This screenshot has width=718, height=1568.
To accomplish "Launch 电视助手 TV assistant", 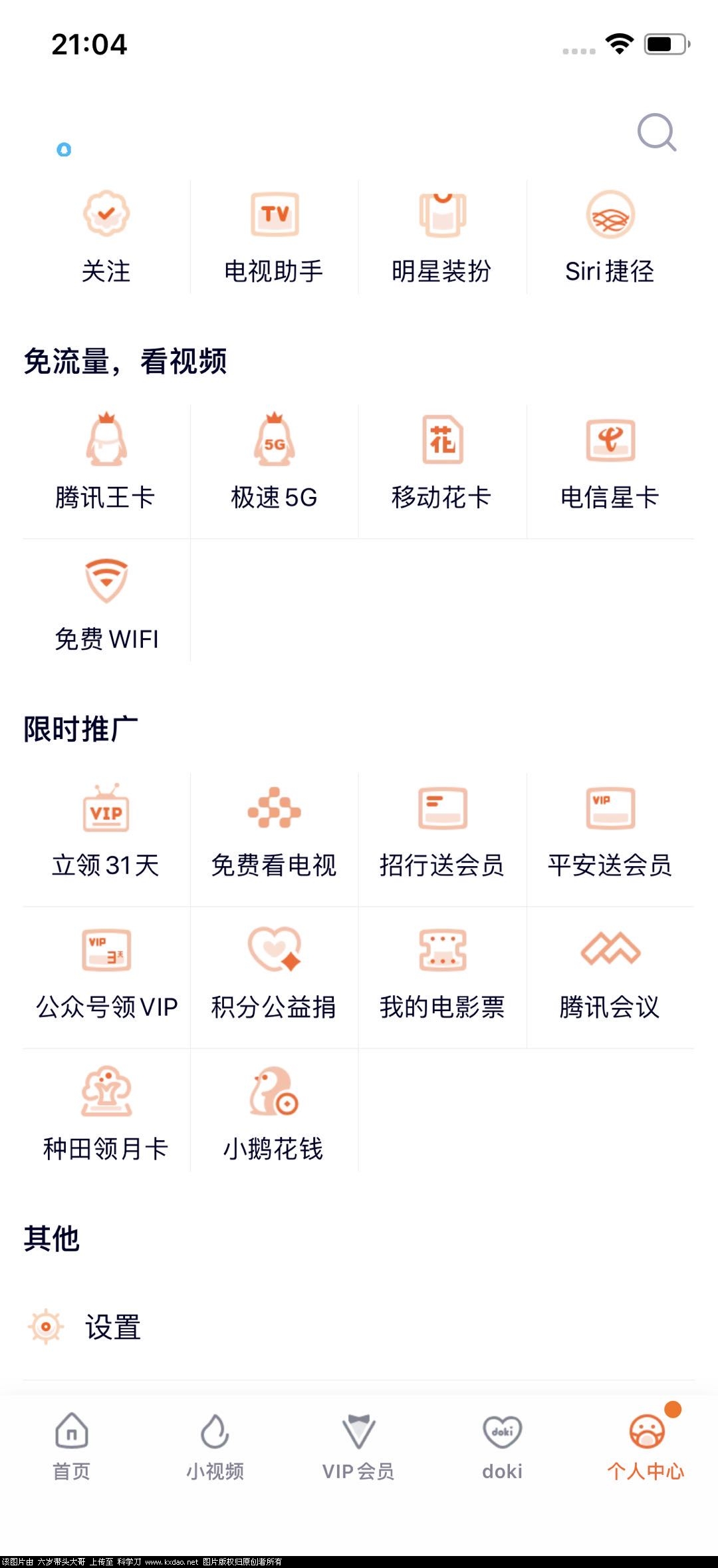I will (x=274, y=236).
